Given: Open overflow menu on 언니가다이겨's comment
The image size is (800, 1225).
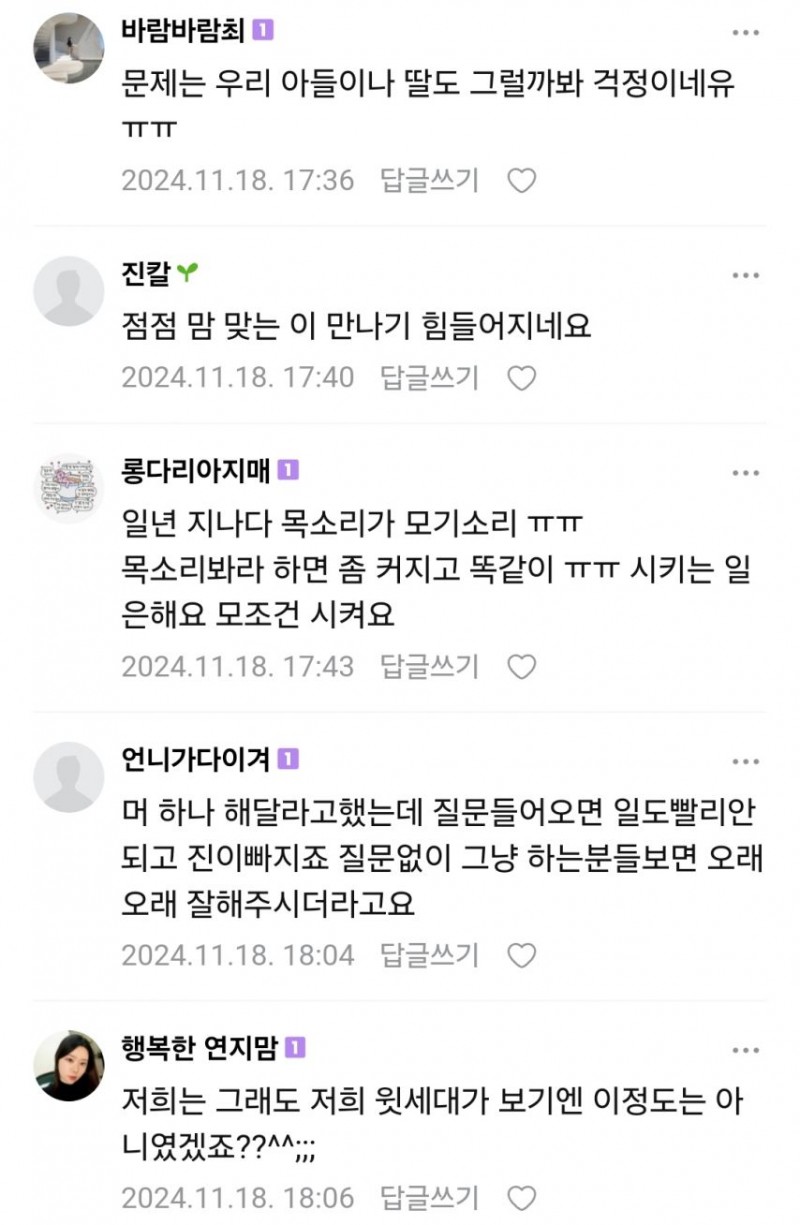Looking at the screenshot, I should [746, 761].
